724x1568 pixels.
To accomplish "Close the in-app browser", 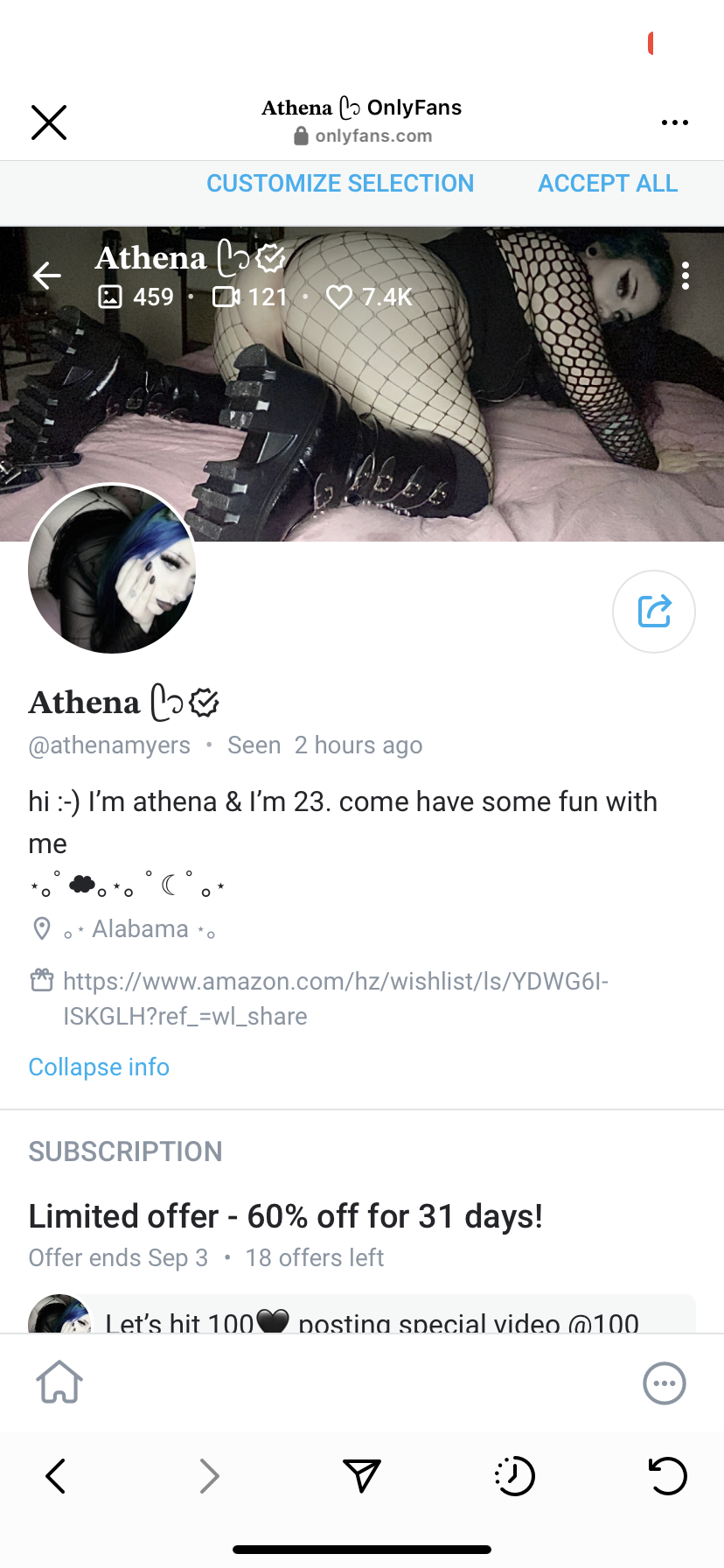I will click(49, 122).
